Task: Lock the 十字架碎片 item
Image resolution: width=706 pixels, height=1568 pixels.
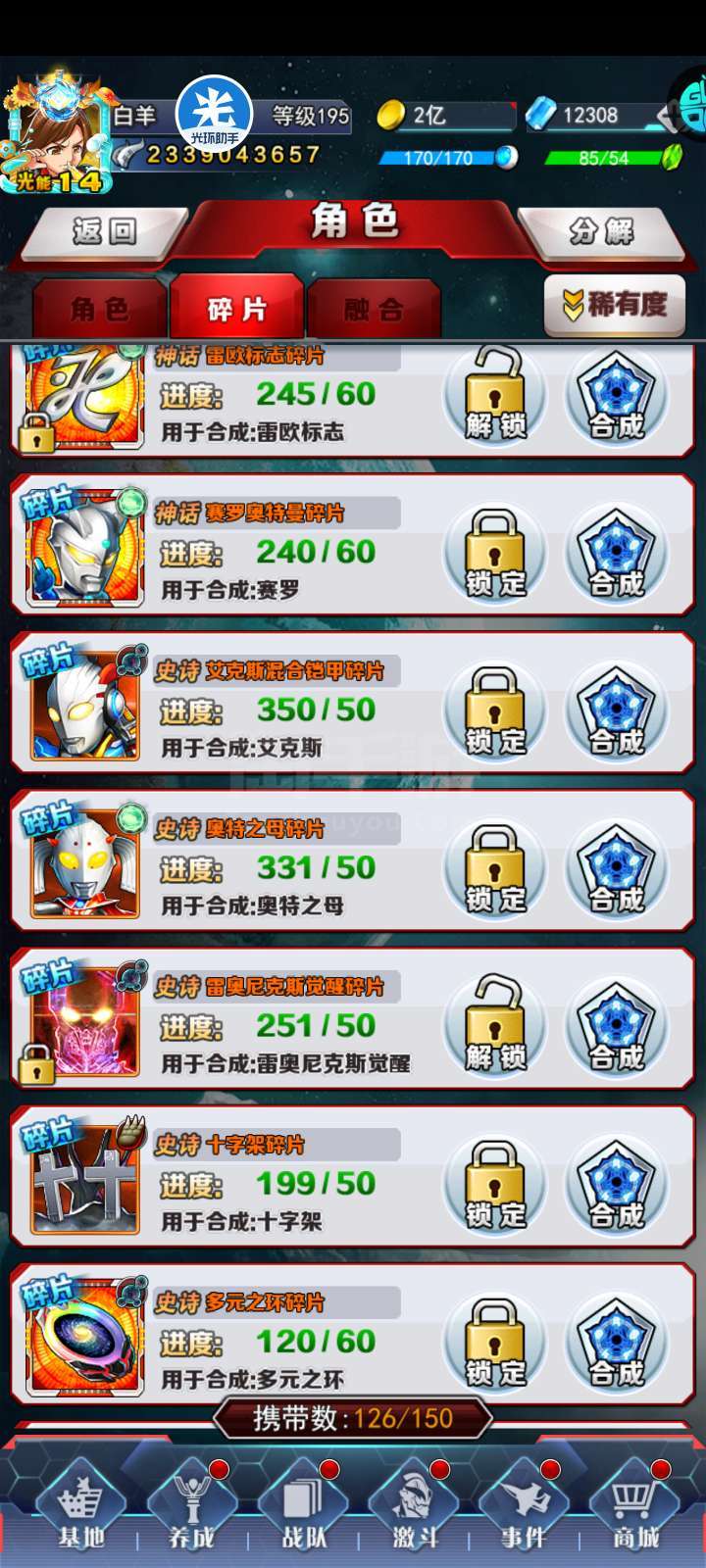Action: click(495, 1184)
